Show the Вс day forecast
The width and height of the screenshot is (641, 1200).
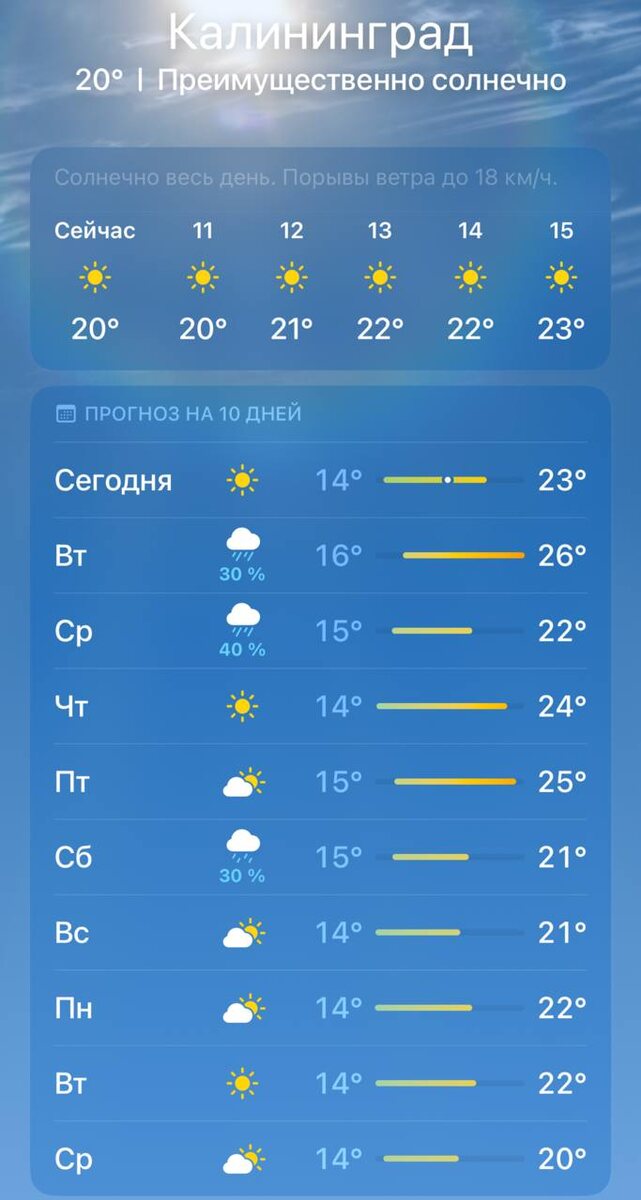pyautogui.click(x=320, y=933)
